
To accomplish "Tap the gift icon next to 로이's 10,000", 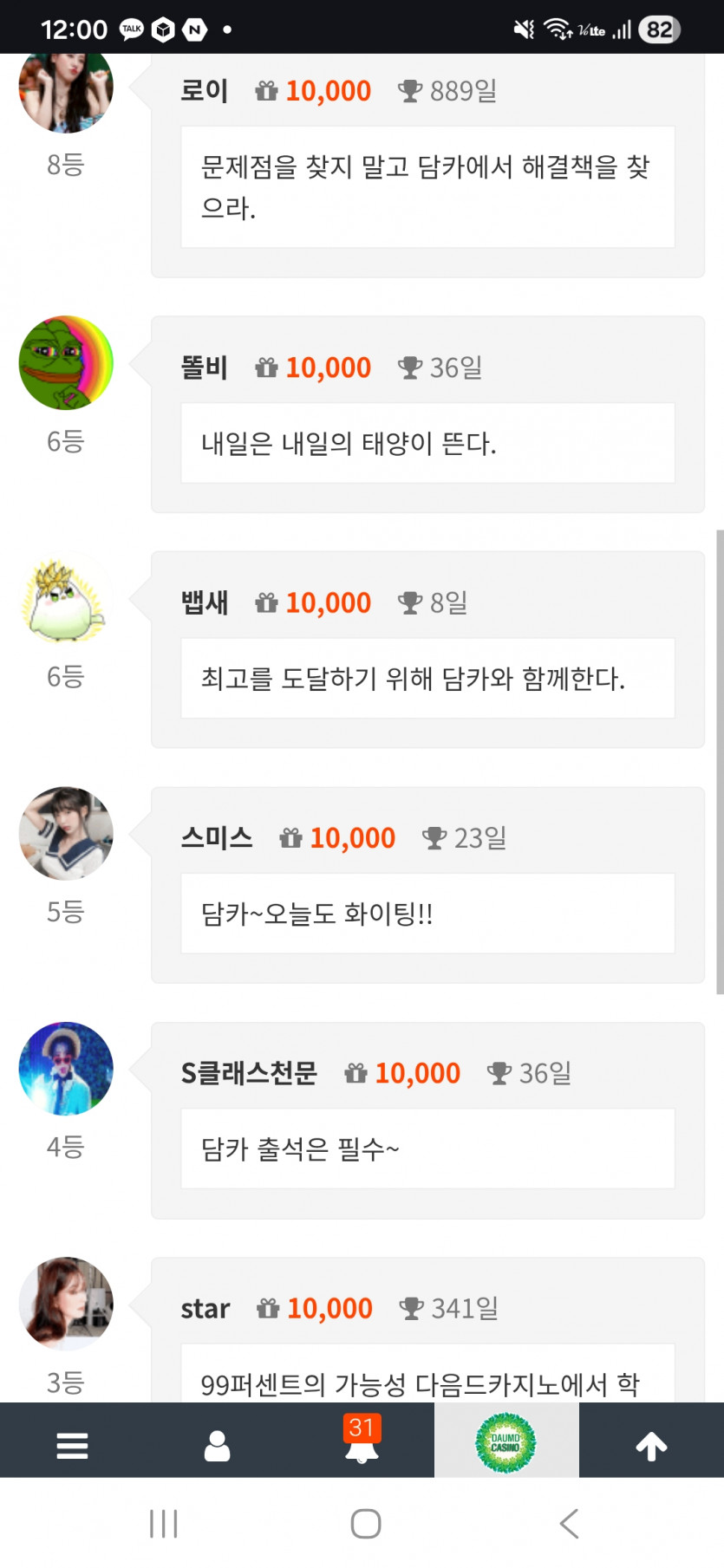I will coord(266,90).
